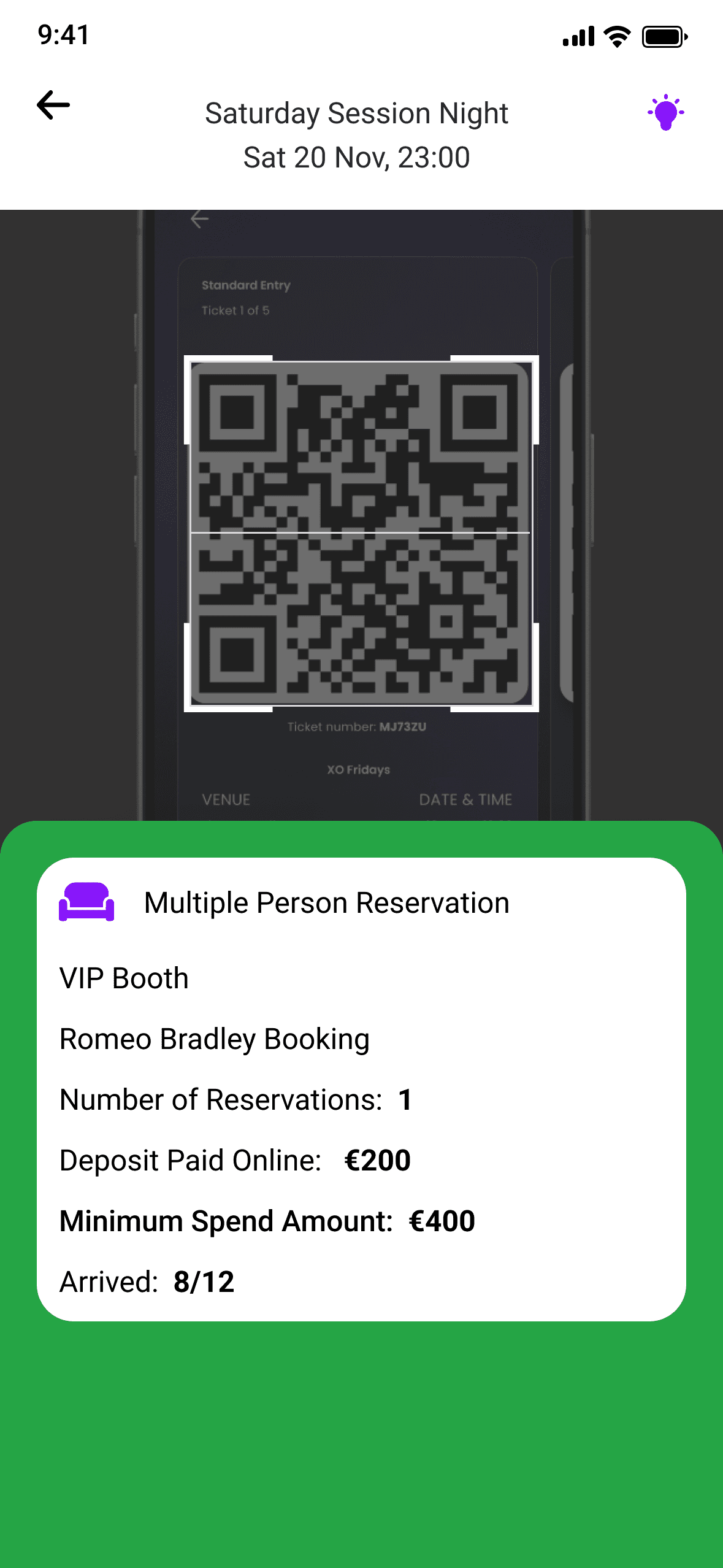Tap the back arrow to exit scanner
The image size is (723, 1568).
(x=52, y=105)
